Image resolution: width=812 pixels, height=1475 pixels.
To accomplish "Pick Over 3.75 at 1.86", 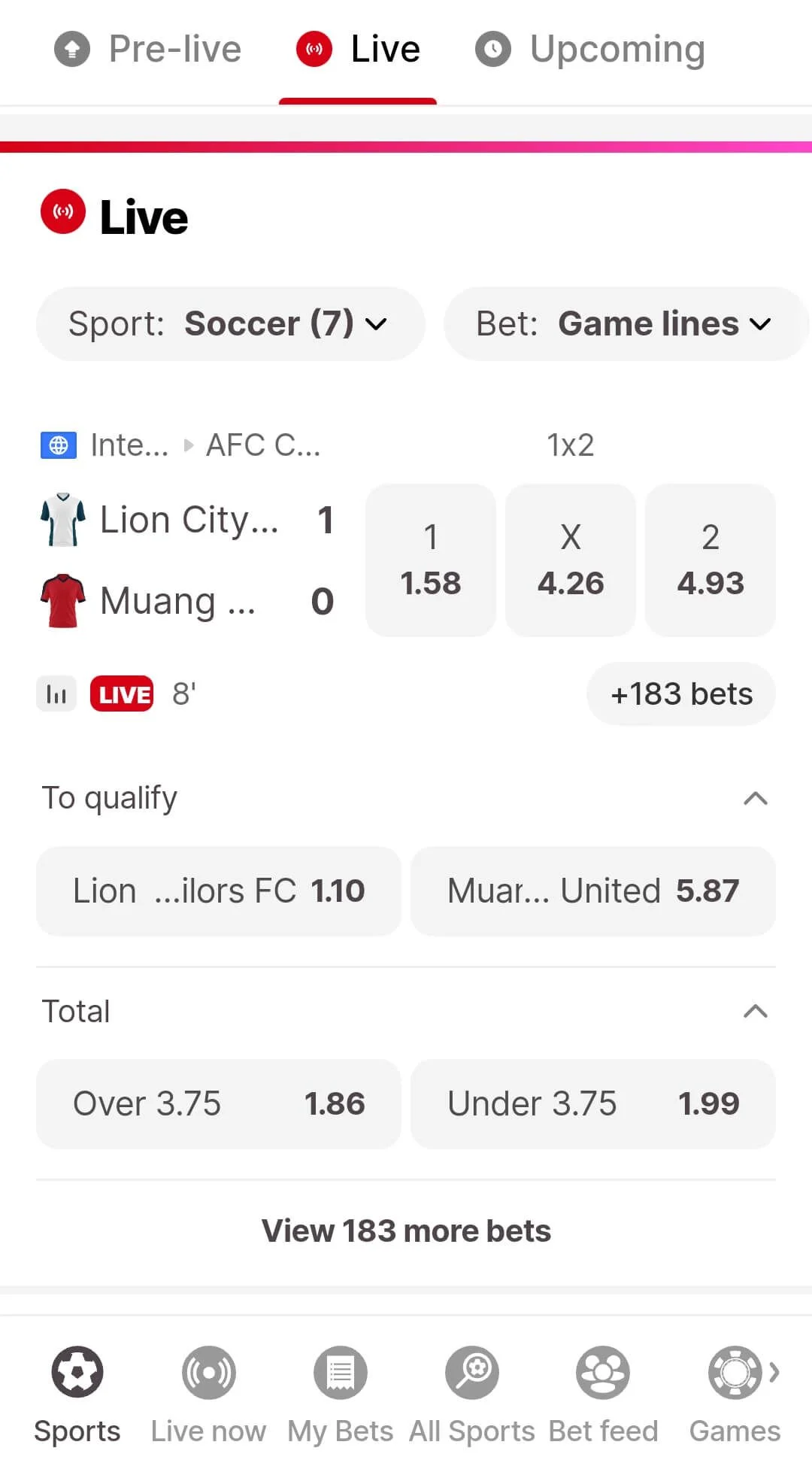I will click(x=218, y=1103).
